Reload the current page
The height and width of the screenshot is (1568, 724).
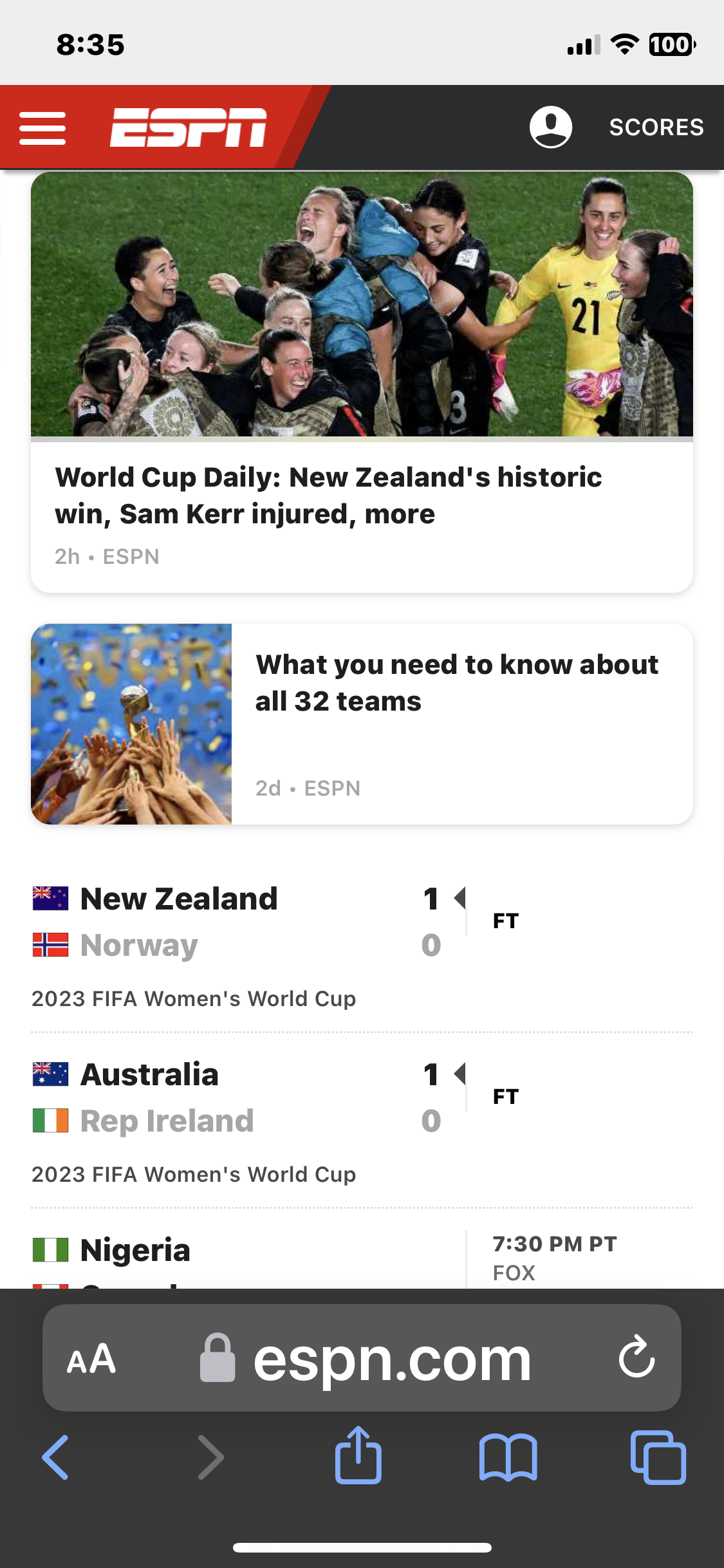tap(636, 1357)
